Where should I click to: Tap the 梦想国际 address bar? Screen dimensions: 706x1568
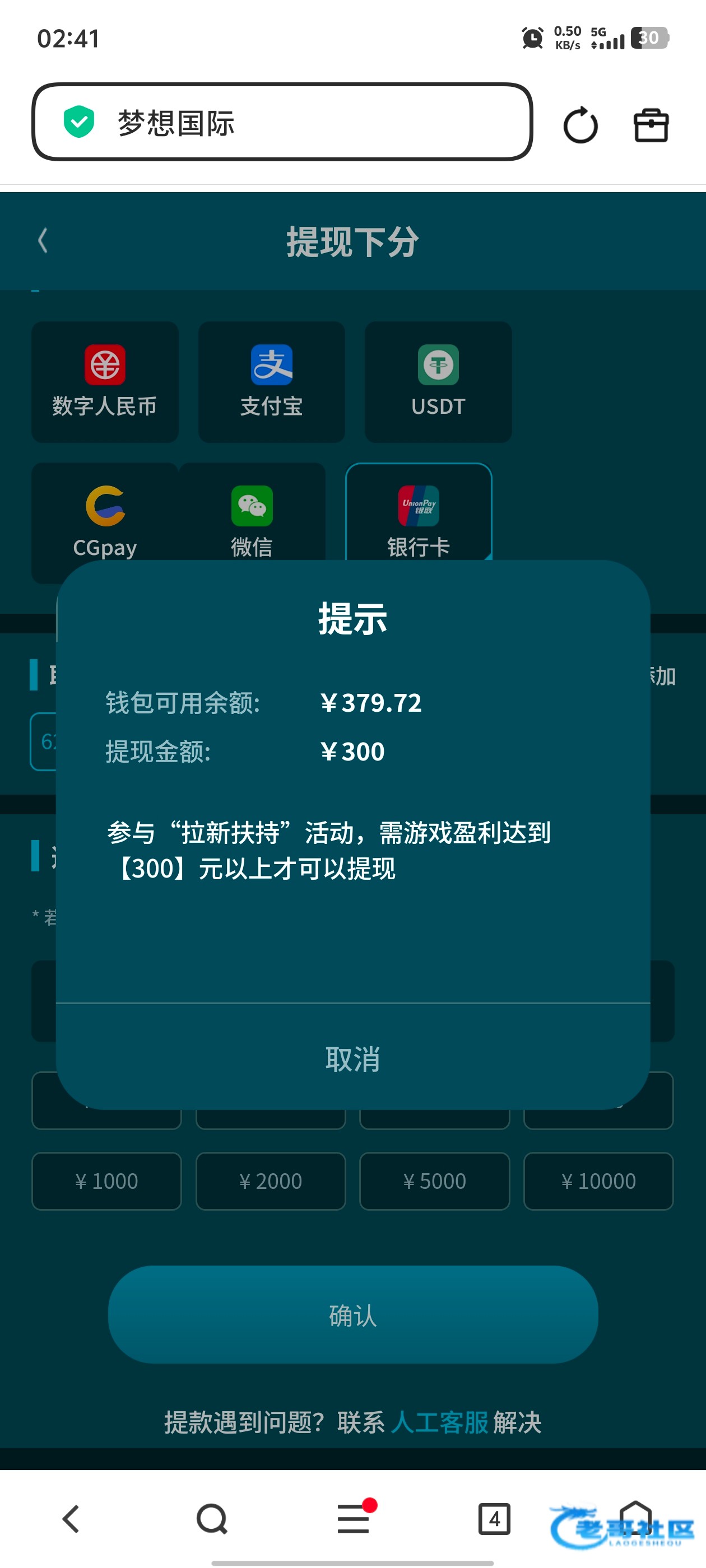point(282,122)
